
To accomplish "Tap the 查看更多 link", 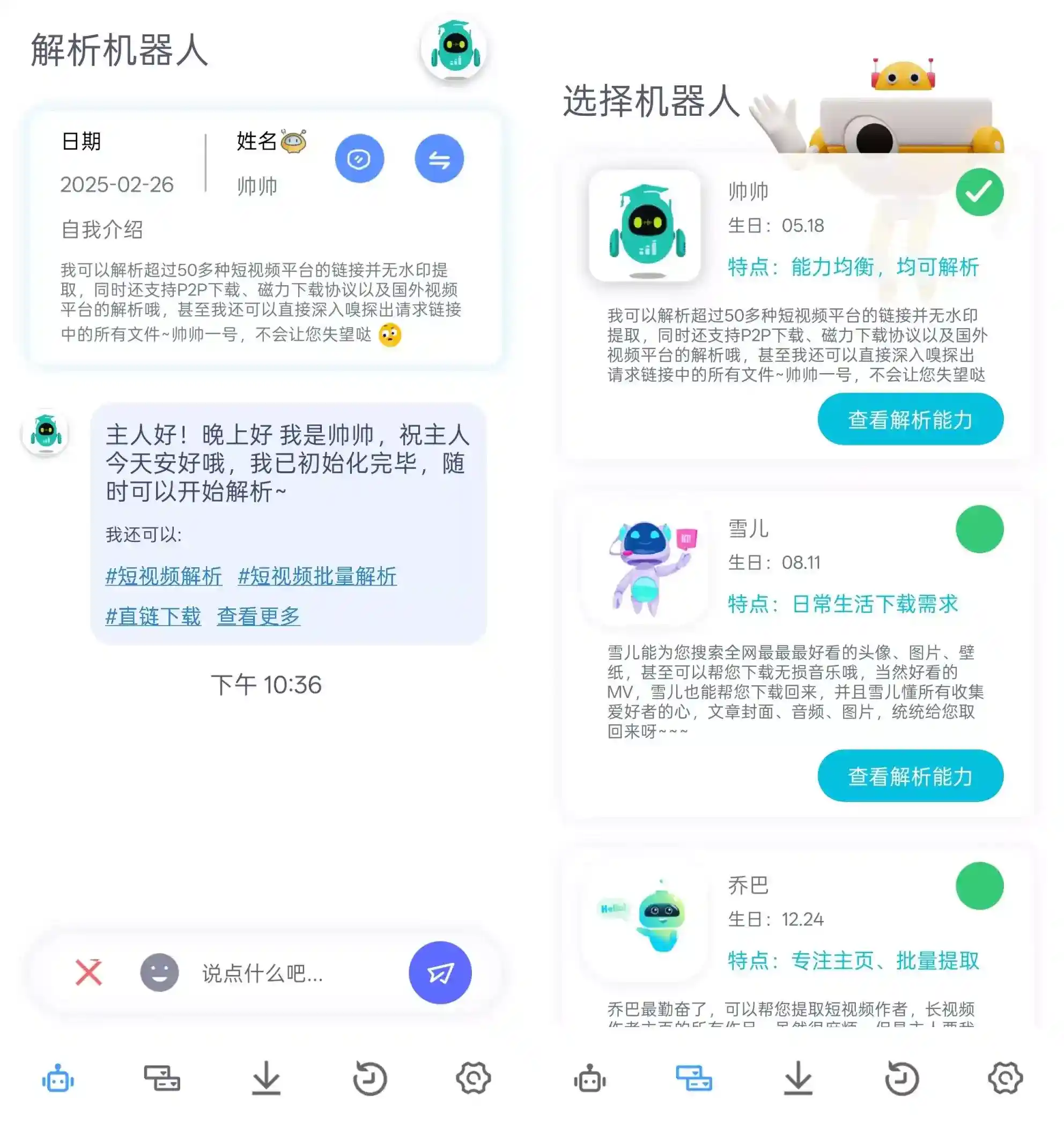I will click(258, 615).
